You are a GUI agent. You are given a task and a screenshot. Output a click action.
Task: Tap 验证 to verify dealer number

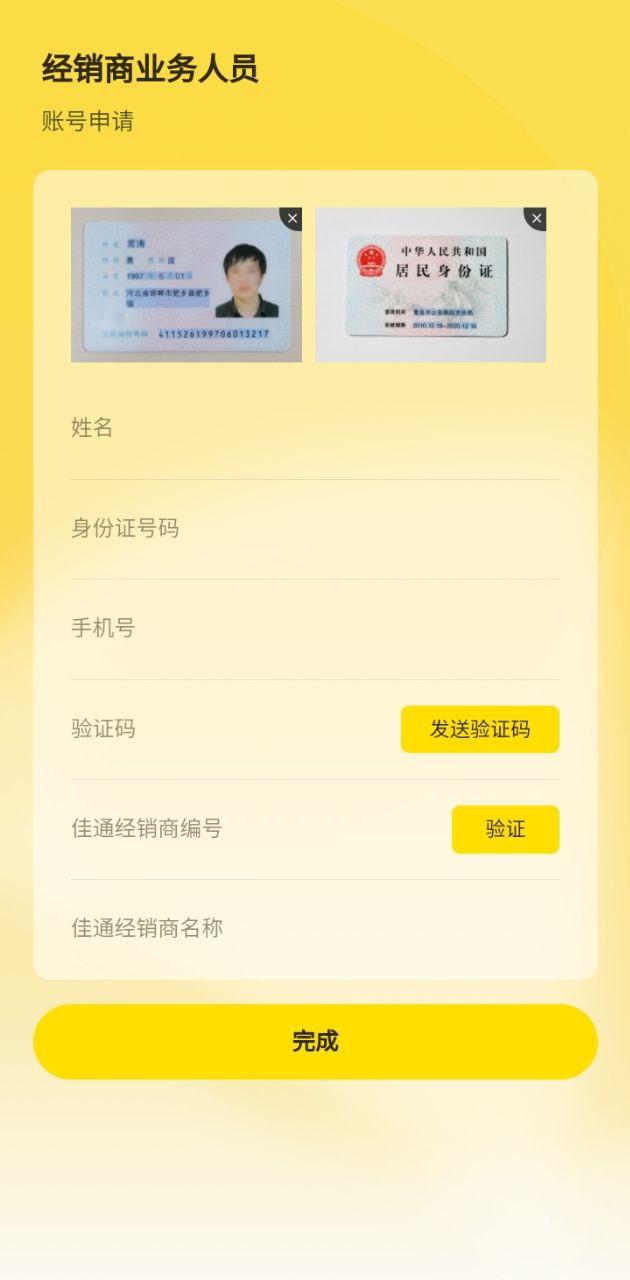point(505,829)
